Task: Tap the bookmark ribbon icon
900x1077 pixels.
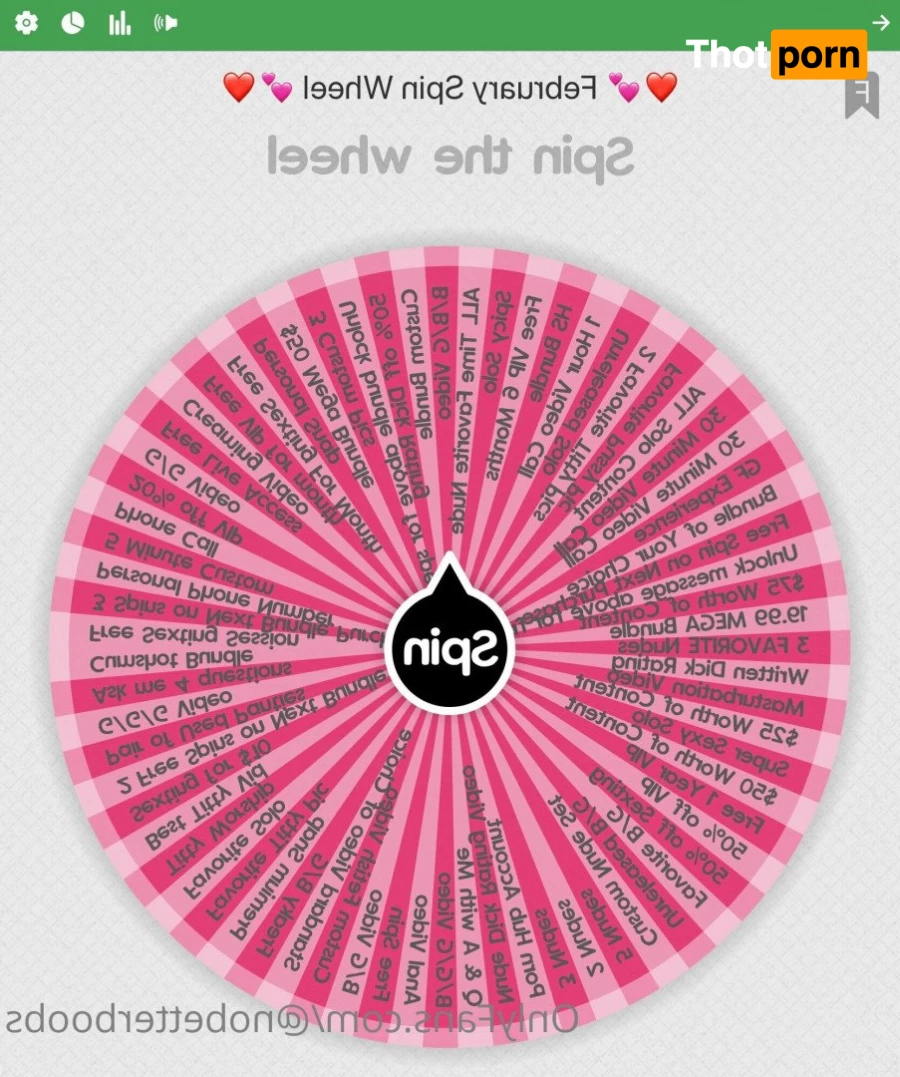Action: (861, 97)
